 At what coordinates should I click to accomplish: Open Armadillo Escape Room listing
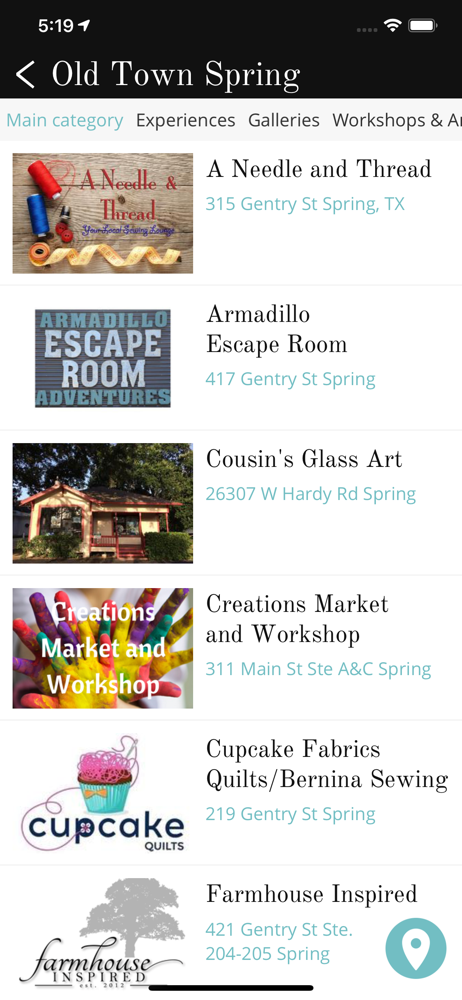[231, 358]
